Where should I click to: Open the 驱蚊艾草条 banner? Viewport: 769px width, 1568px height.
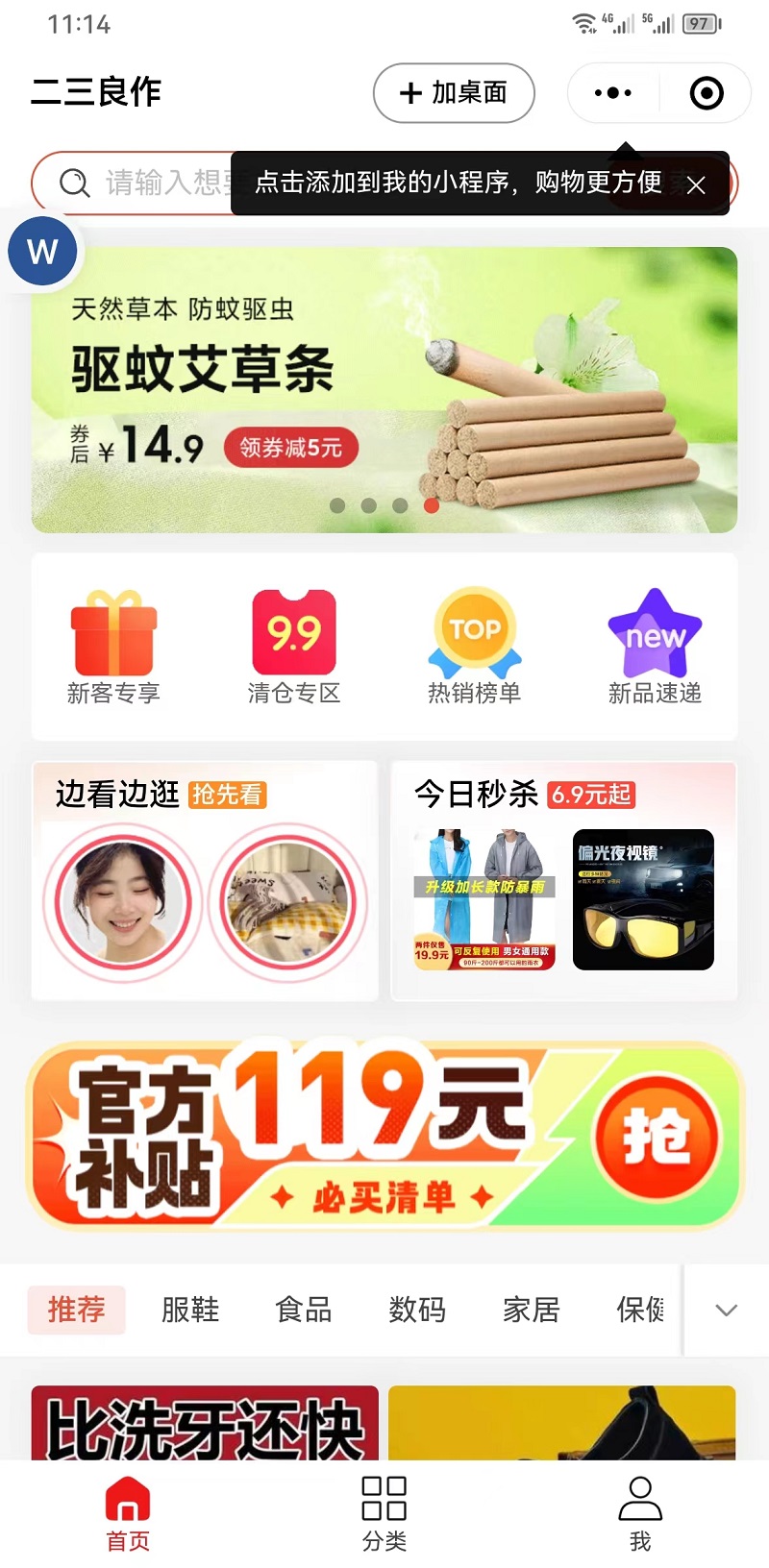(x=384, y=389)
